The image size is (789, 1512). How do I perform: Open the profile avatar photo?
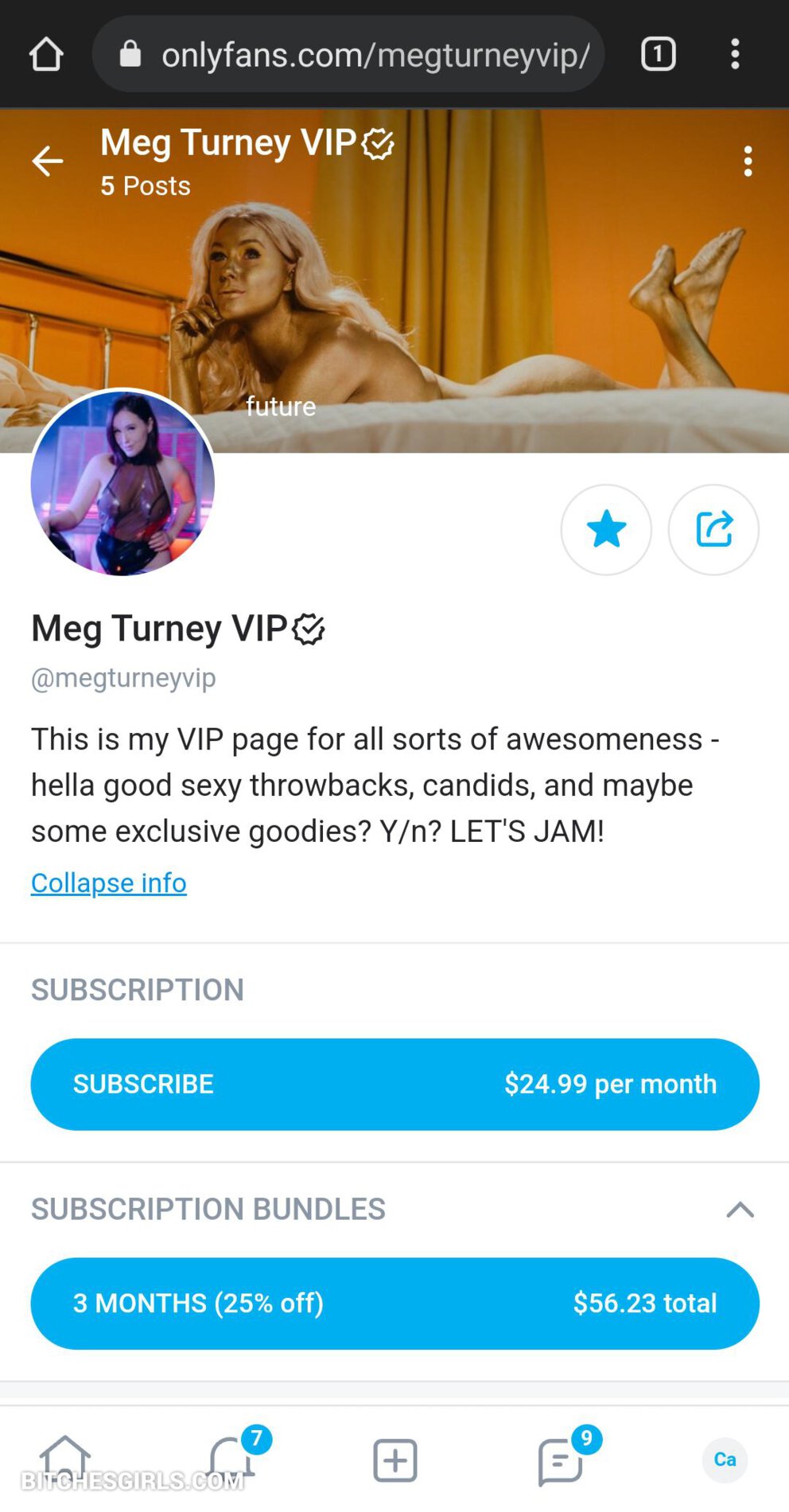tap(122, 483)
